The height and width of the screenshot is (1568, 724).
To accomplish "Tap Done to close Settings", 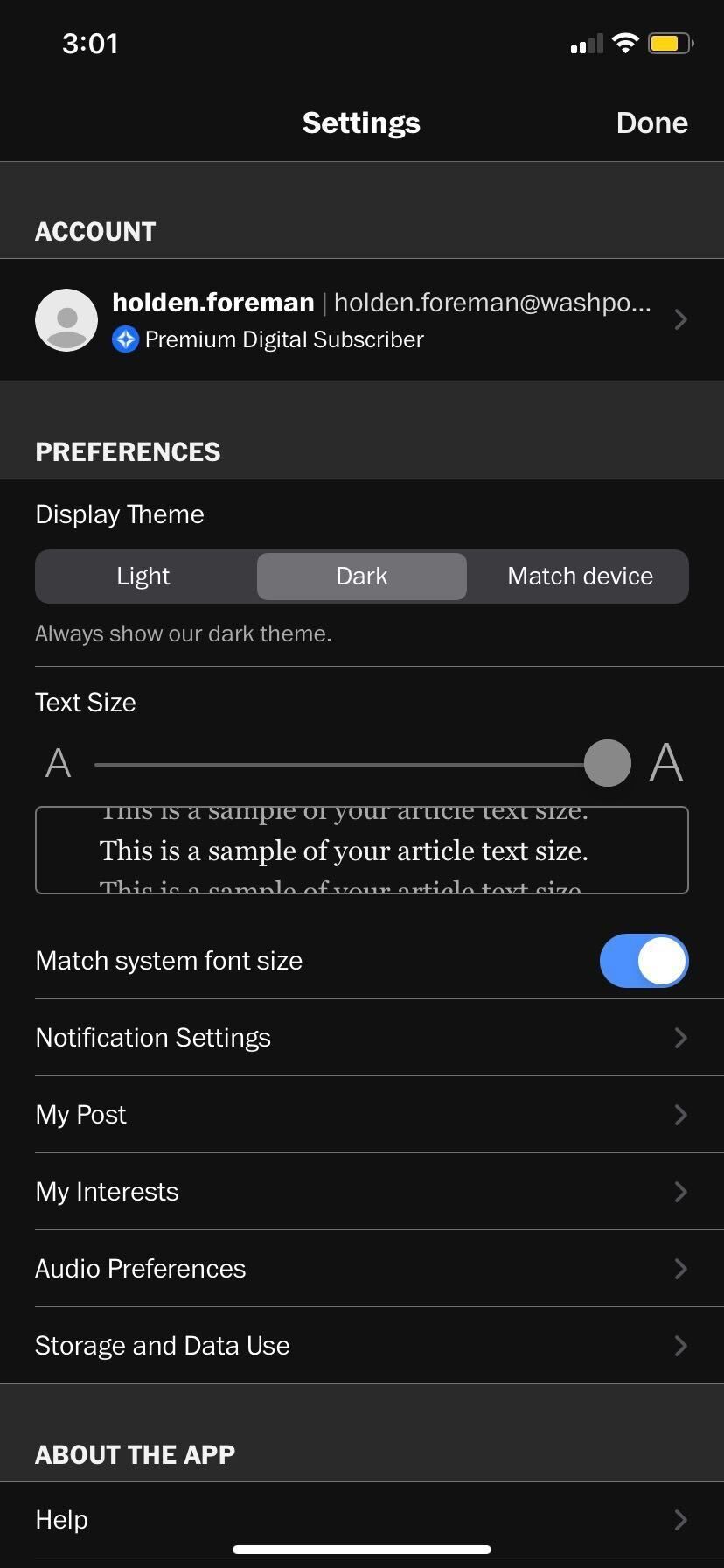I will 651,122.
